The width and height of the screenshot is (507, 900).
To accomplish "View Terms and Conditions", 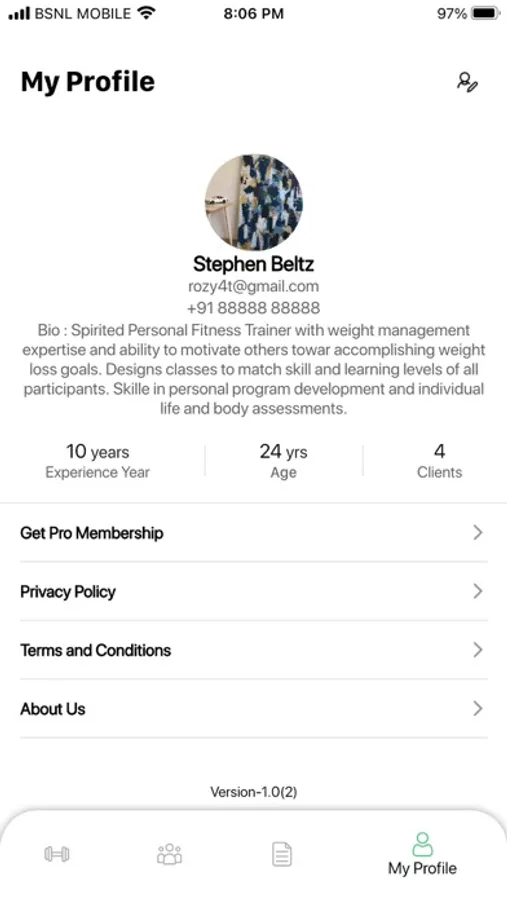I will pyautogui.click(x=253, y=650).
